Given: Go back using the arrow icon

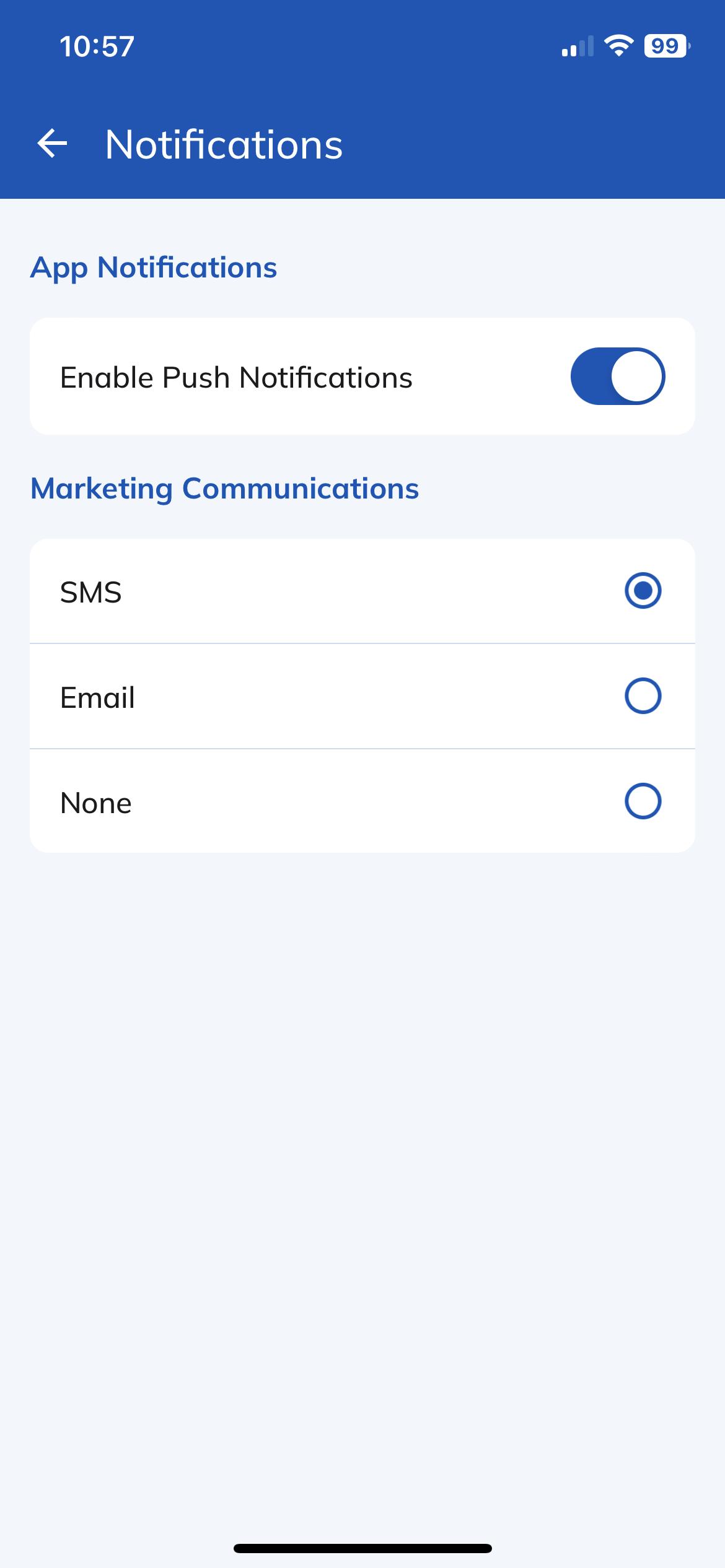Looking at the screenshot, I should coord(52,144).
